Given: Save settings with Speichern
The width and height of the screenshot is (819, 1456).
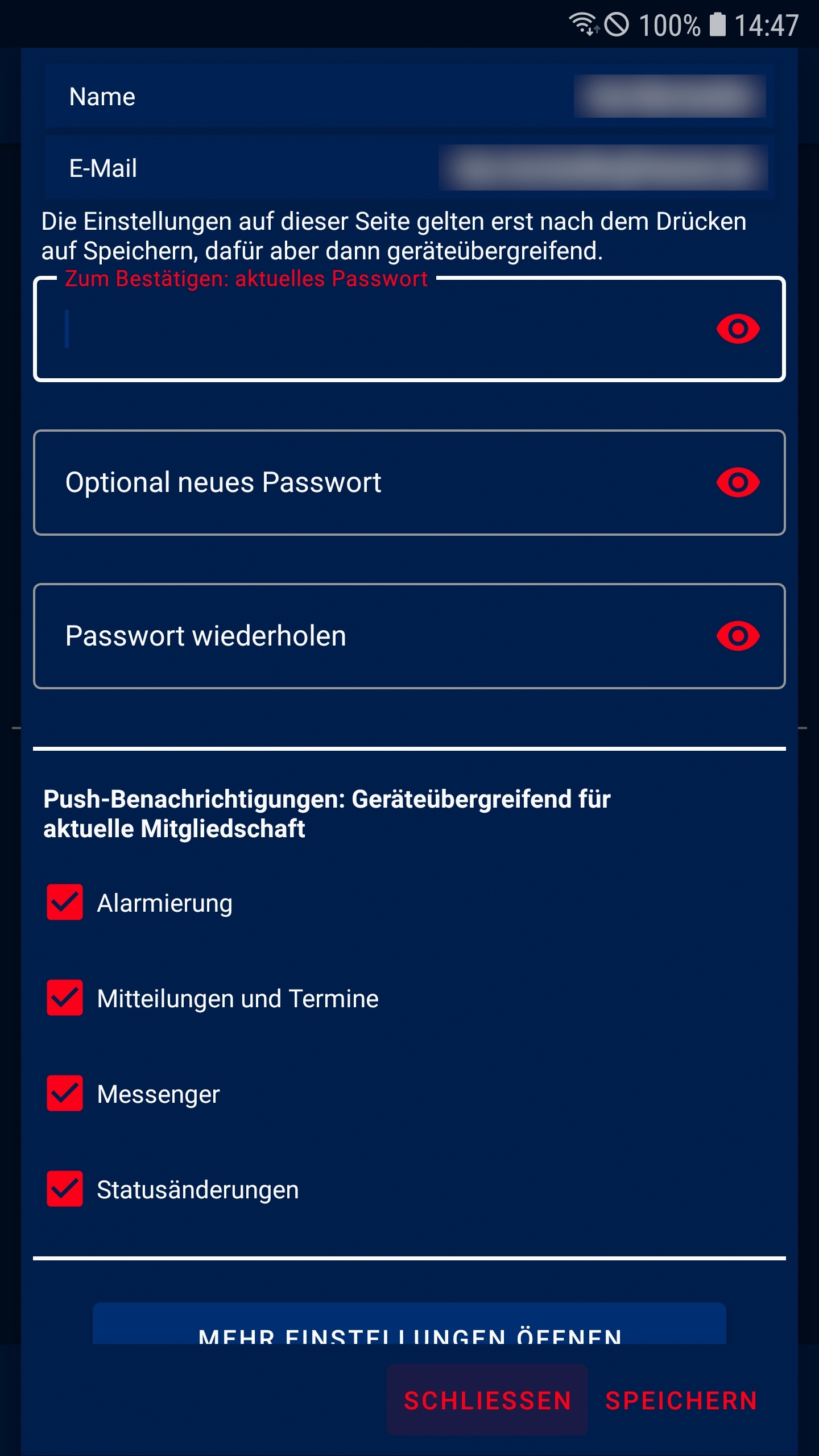Looking at the screenshot, I should click(x=681, y=1400).
